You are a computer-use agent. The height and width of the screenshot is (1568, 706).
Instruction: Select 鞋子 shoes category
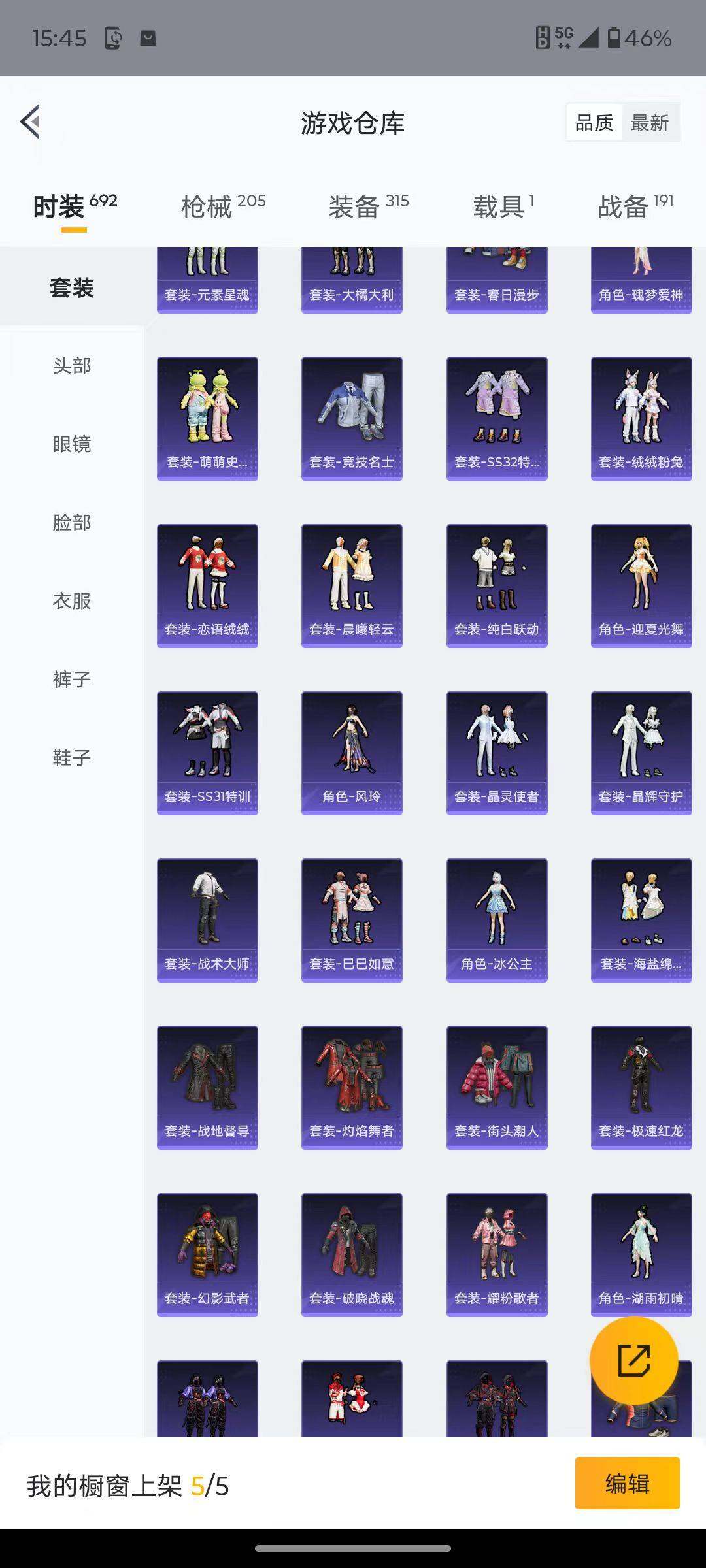coord(72,756)
